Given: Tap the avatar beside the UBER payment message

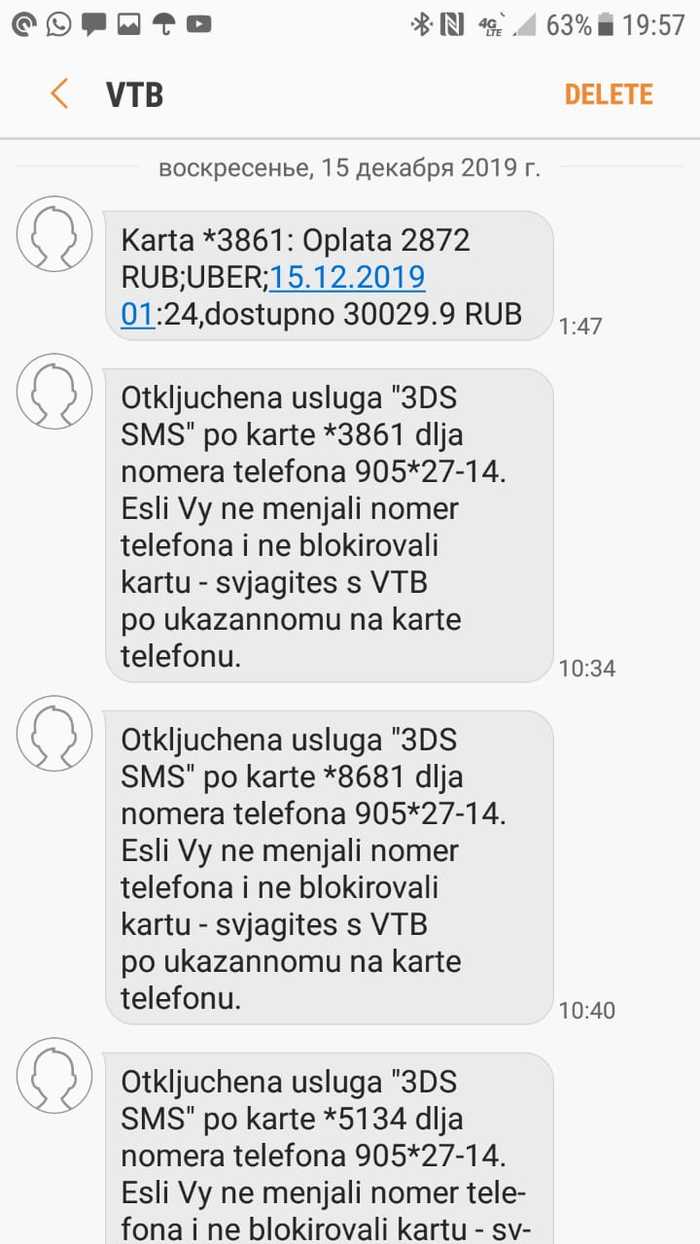Looking at the screenshot, I should tap(54, 233).
